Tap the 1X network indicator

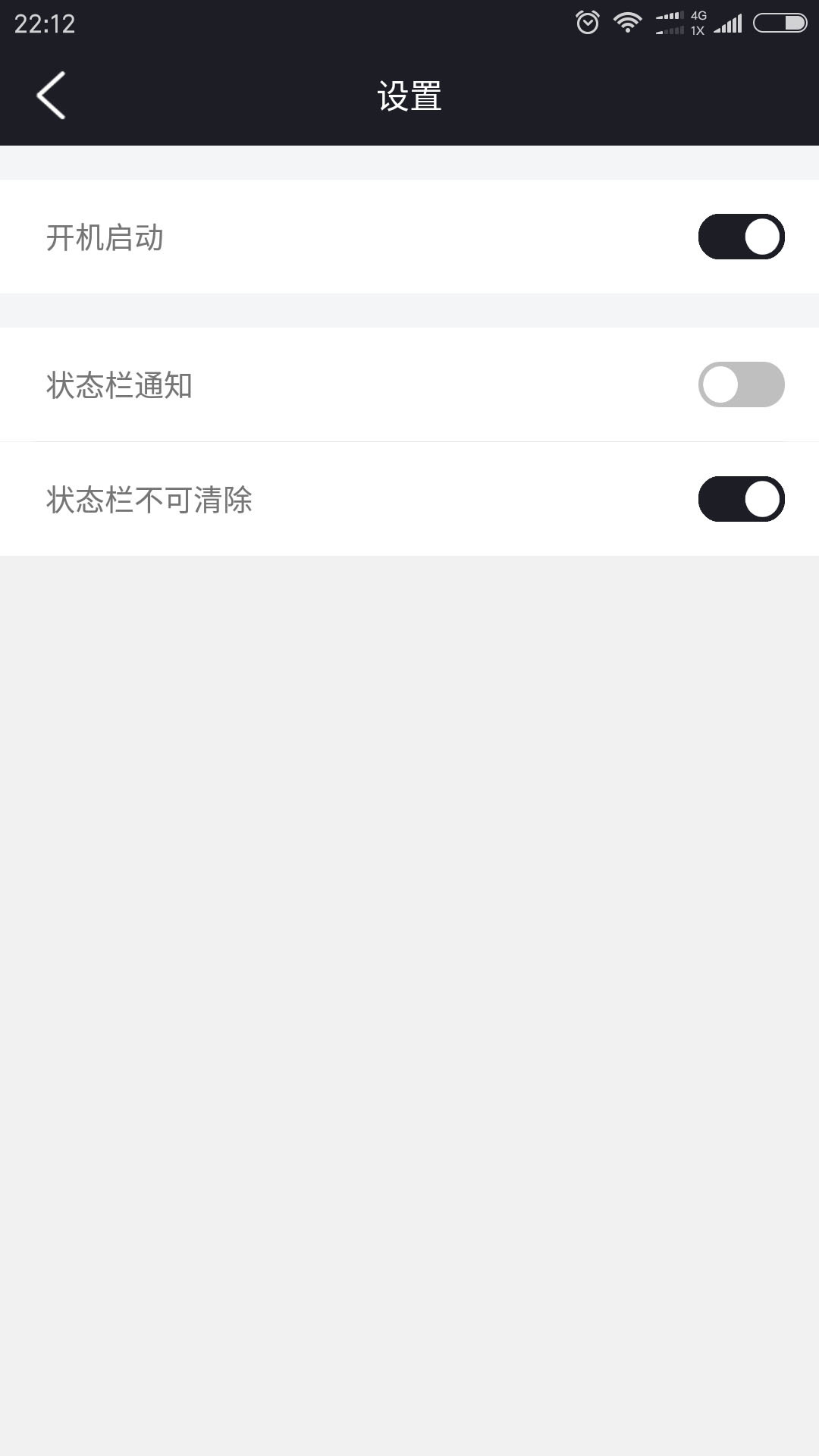(697, 30)
